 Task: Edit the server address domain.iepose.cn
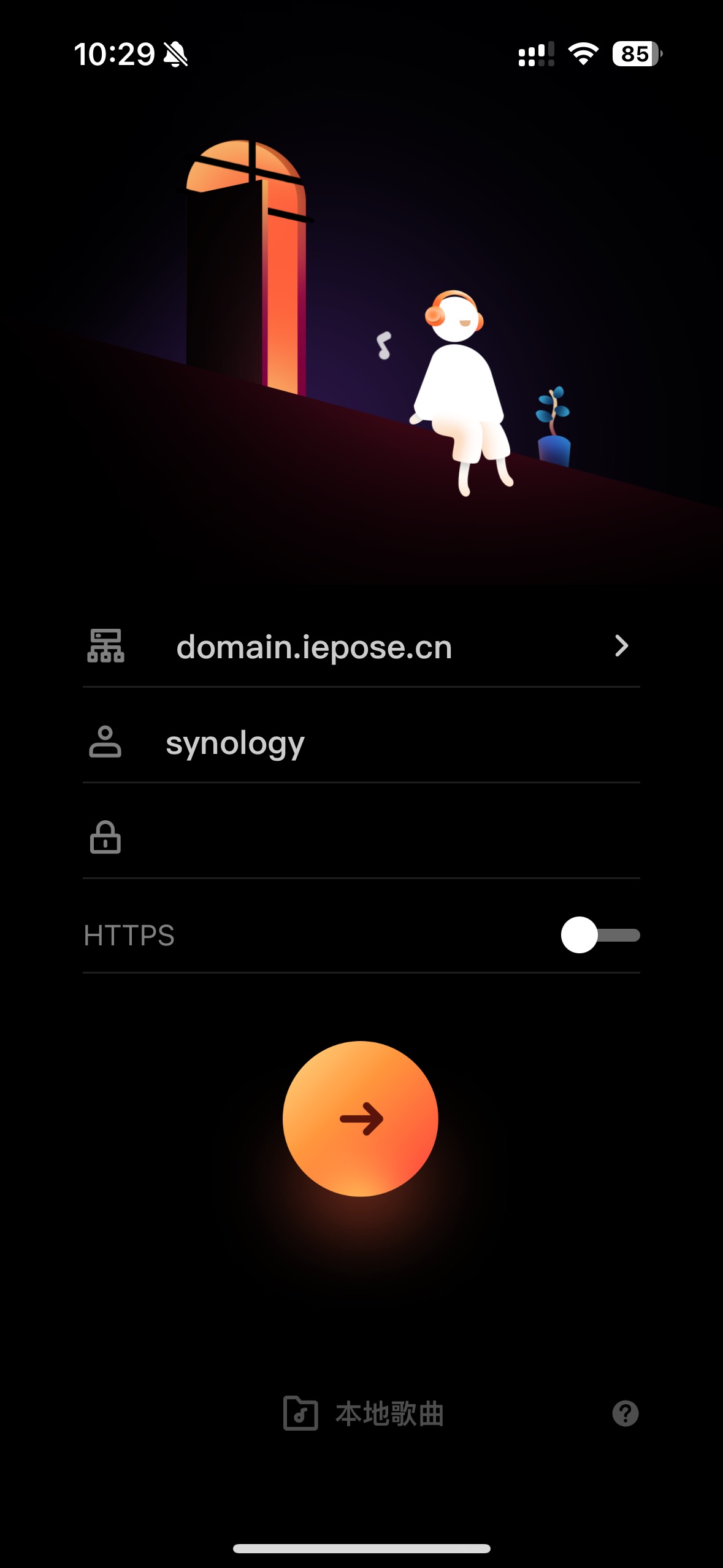click(x=314, y=647)
